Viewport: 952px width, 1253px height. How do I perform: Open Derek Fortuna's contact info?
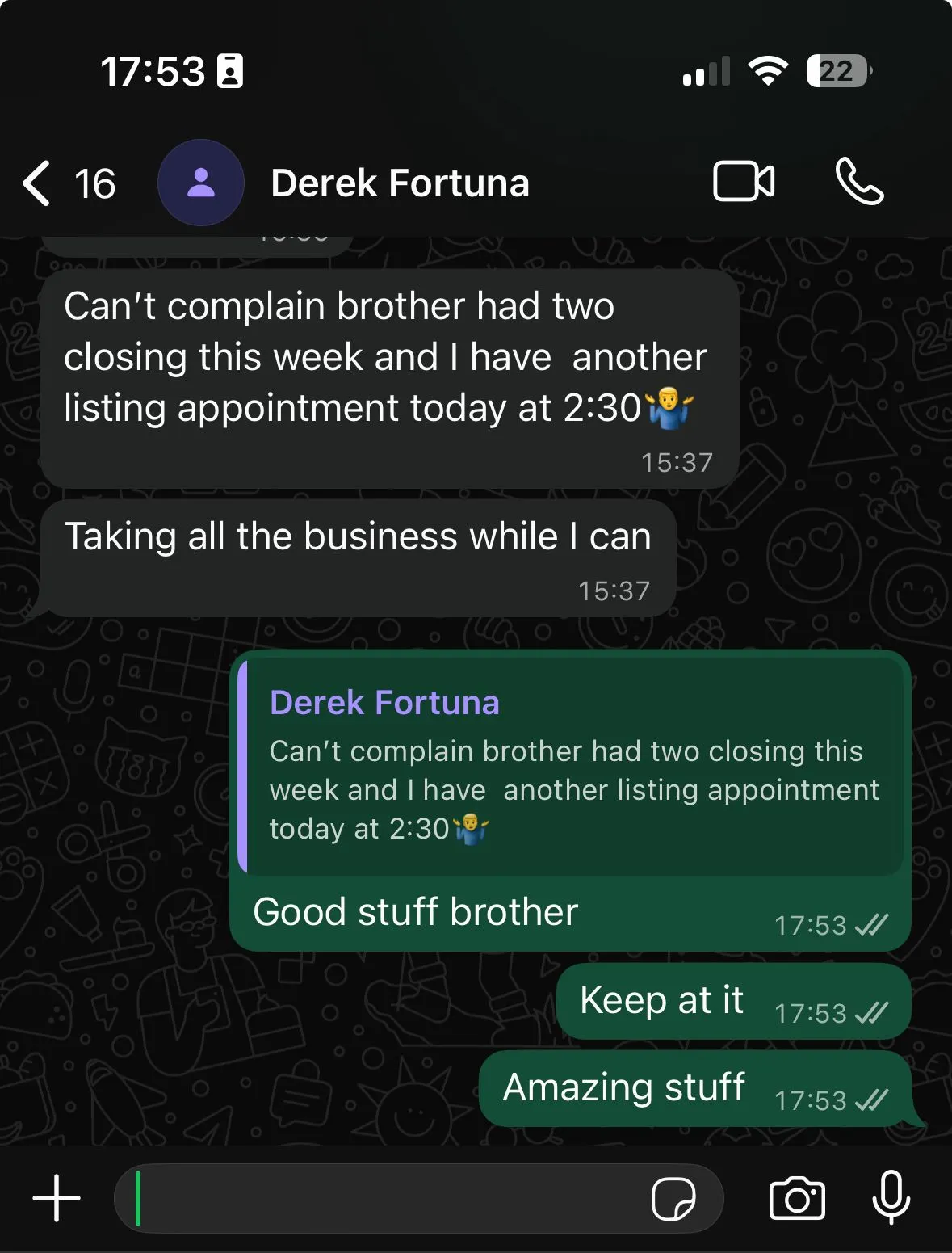click(x=400, y=183)
